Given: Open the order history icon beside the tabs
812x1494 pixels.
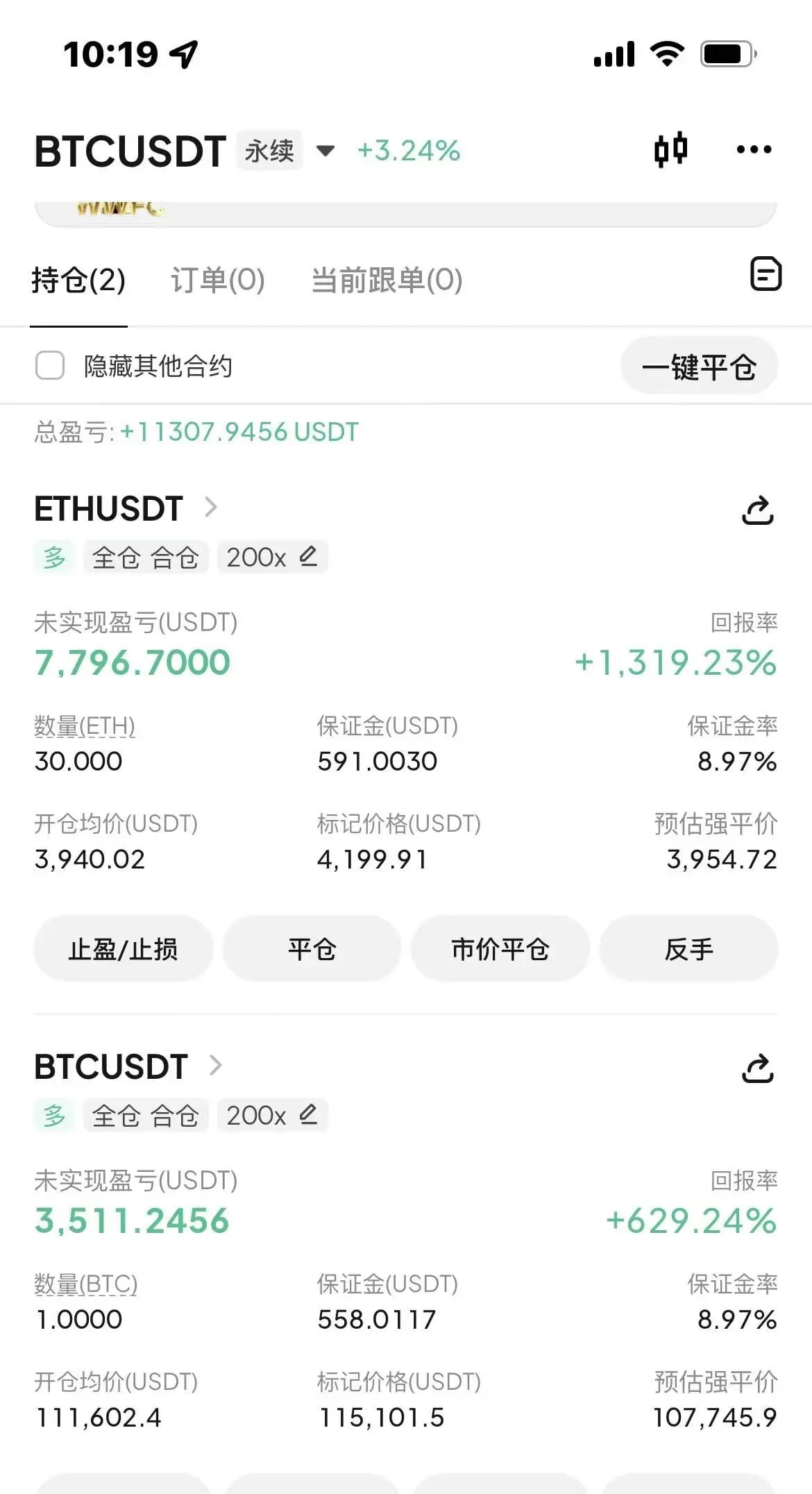Looking at the screenshot, I should click(x=766, y=274).
